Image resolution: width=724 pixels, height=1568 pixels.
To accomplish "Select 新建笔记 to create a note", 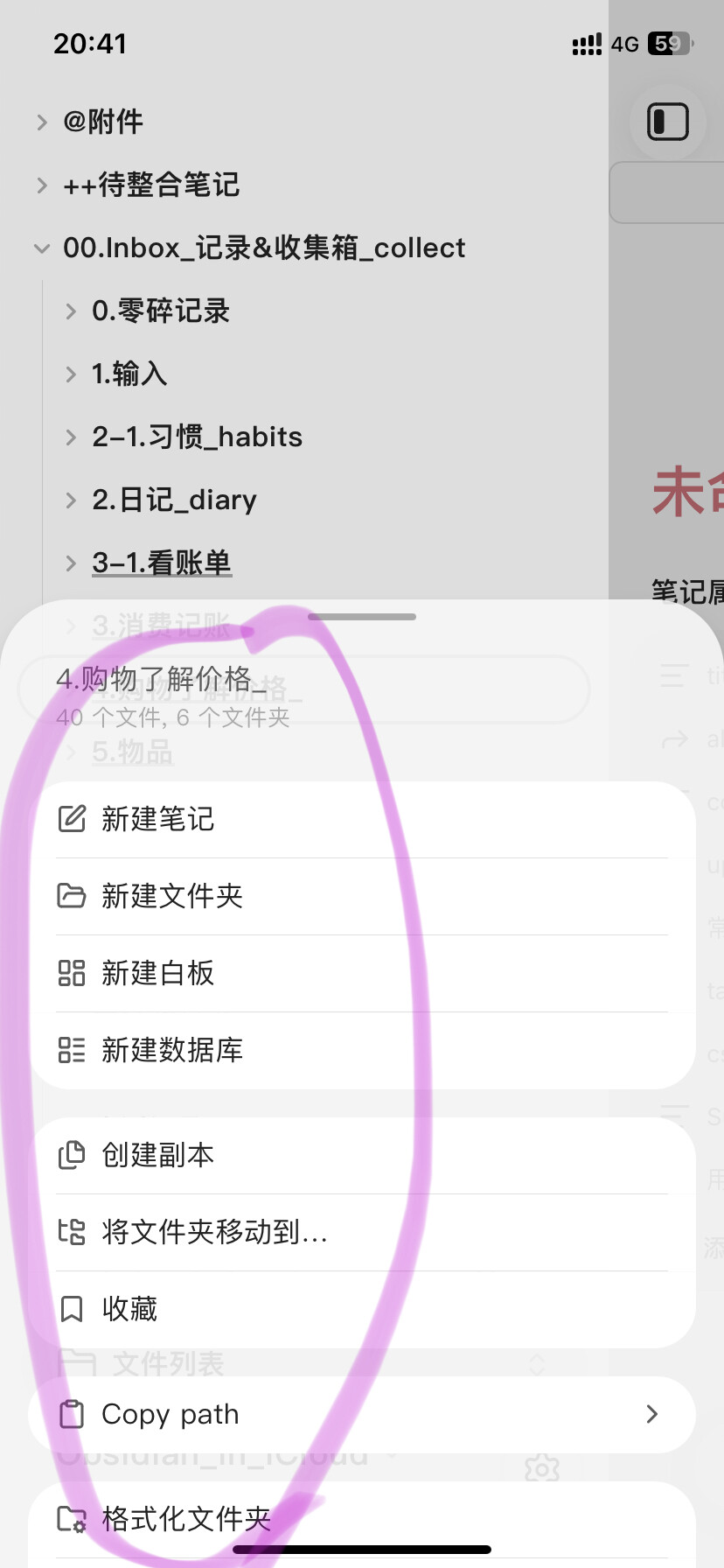I will [x=157, y=819].
